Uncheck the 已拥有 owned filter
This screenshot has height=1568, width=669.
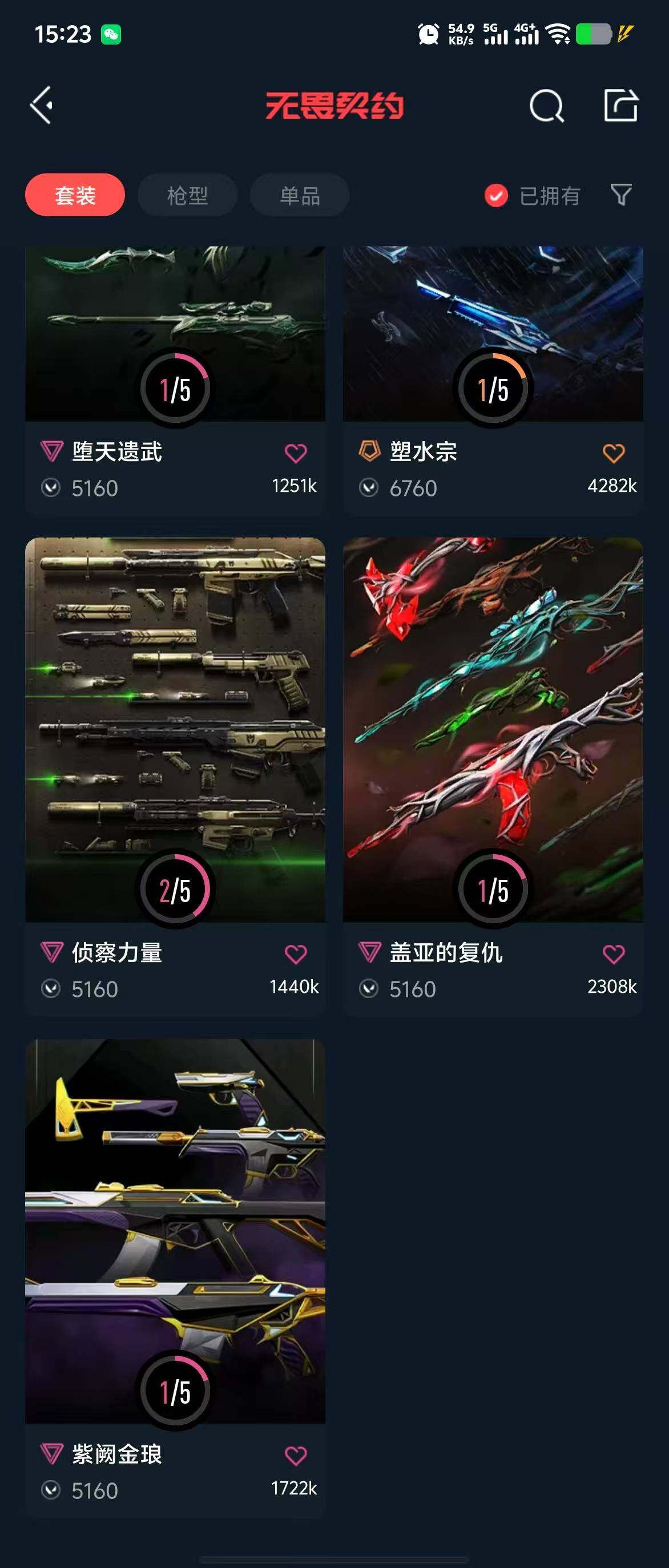tap(496, 195)
